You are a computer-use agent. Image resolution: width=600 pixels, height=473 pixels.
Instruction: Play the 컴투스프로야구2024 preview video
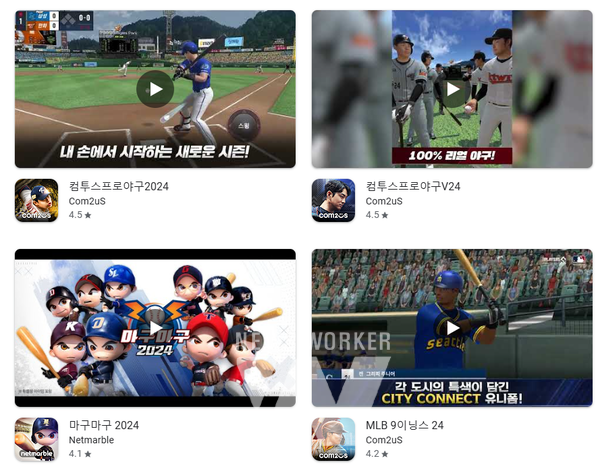[155, 89]
